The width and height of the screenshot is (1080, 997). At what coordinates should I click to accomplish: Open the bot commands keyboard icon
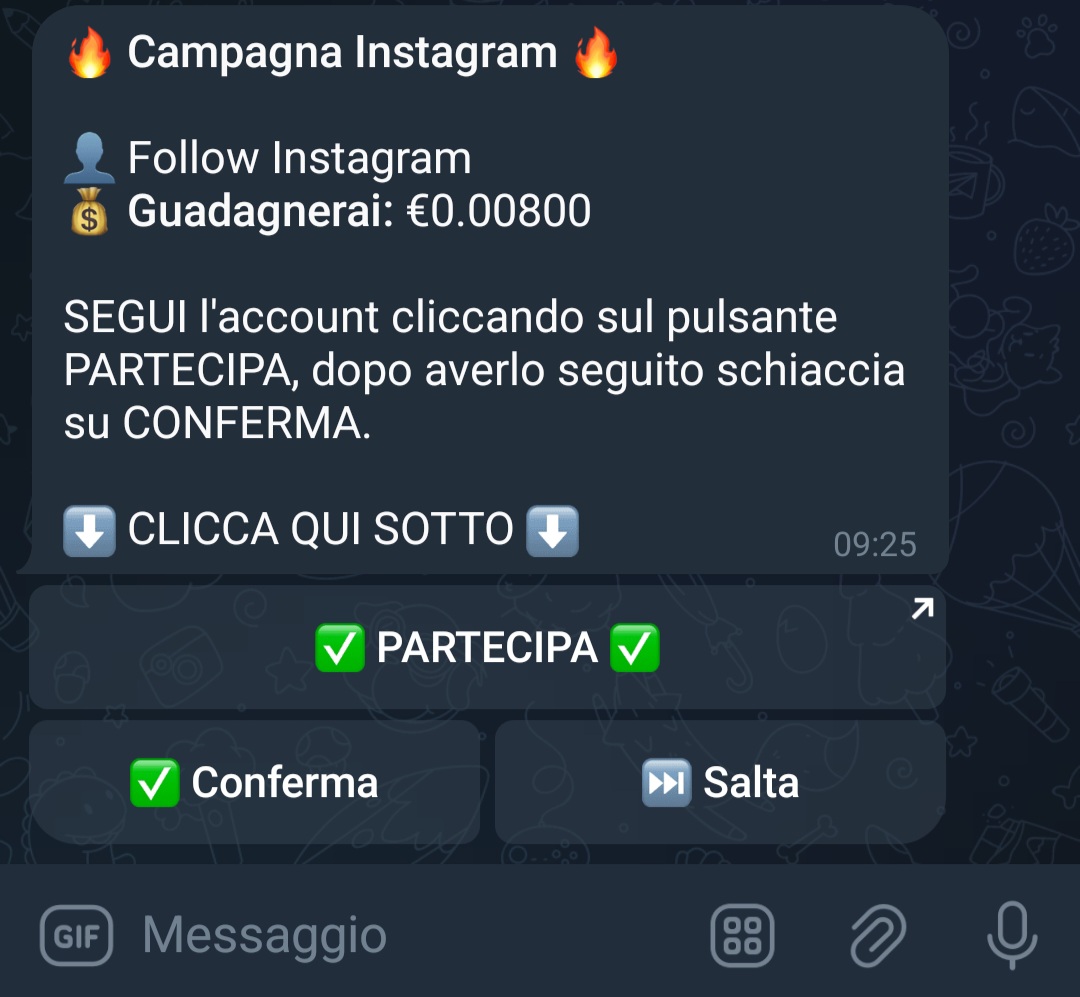(x=742, y=937)
